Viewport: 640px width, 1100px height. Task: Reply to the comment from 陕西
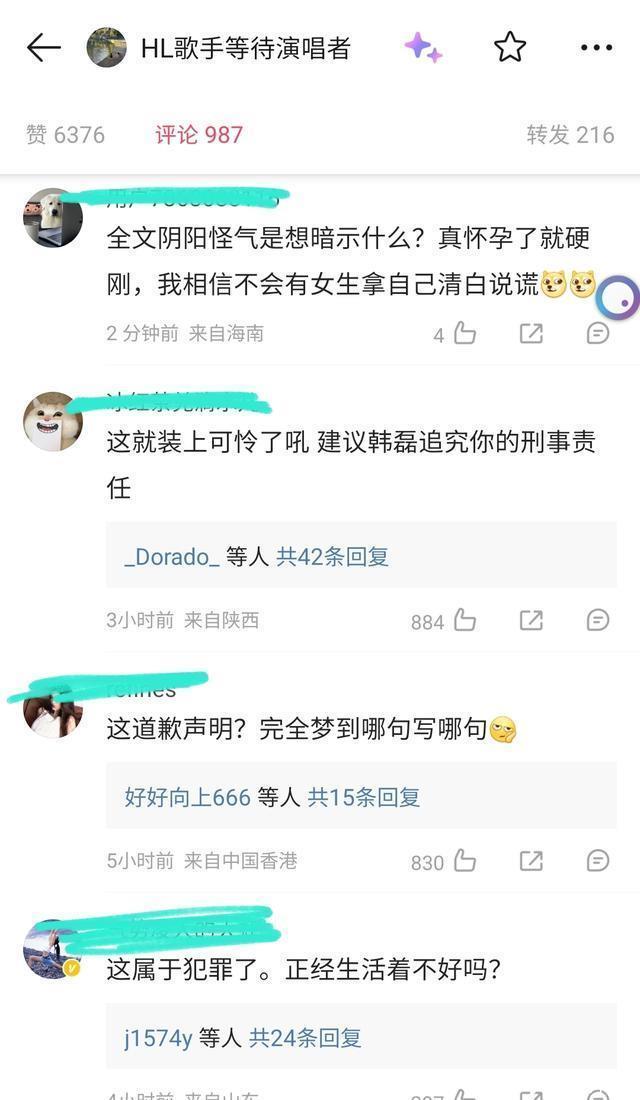pos(598,621)
